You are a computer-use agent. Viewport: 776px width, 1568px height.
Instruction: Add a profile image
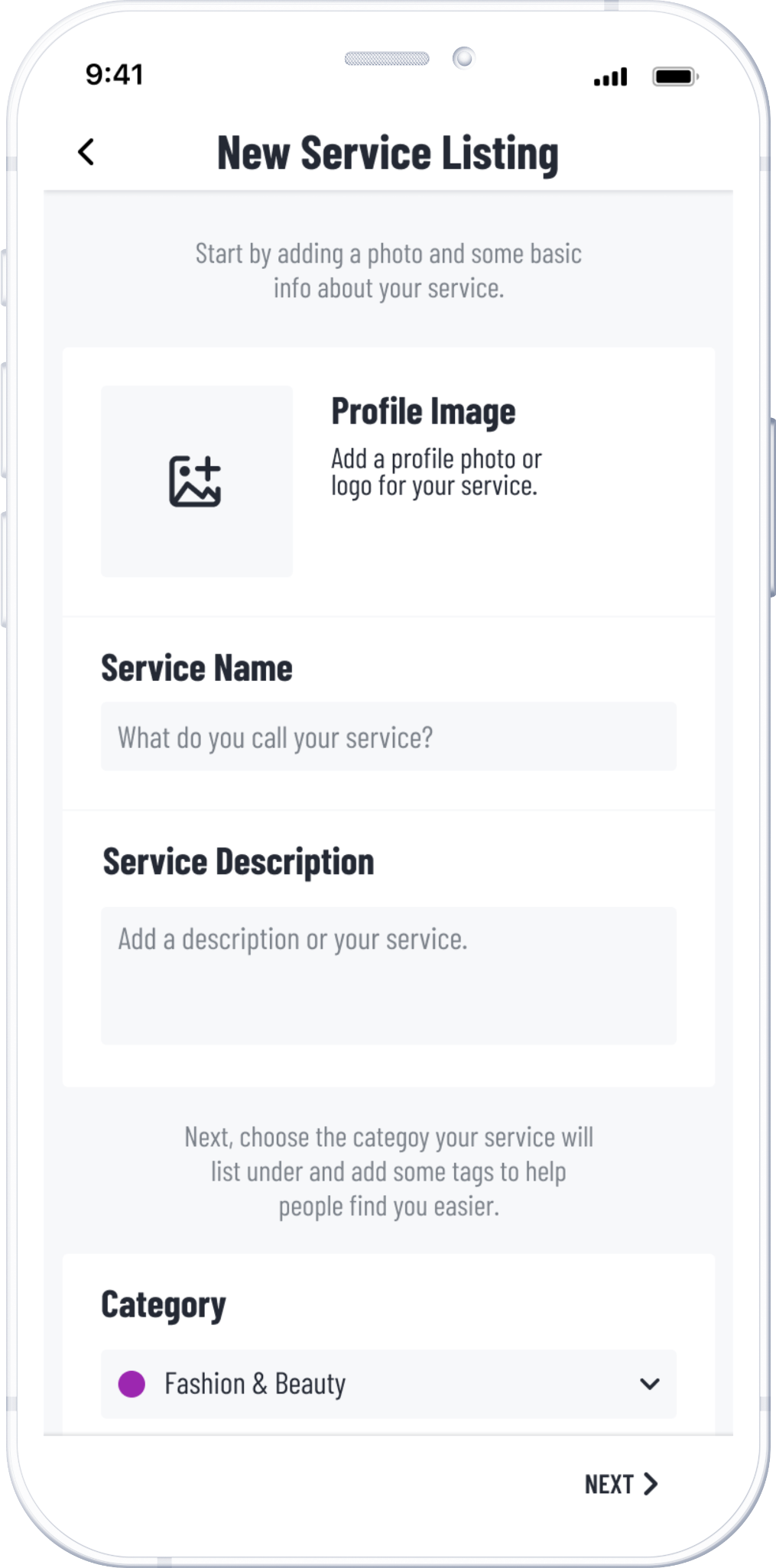(x=196, y=481)
